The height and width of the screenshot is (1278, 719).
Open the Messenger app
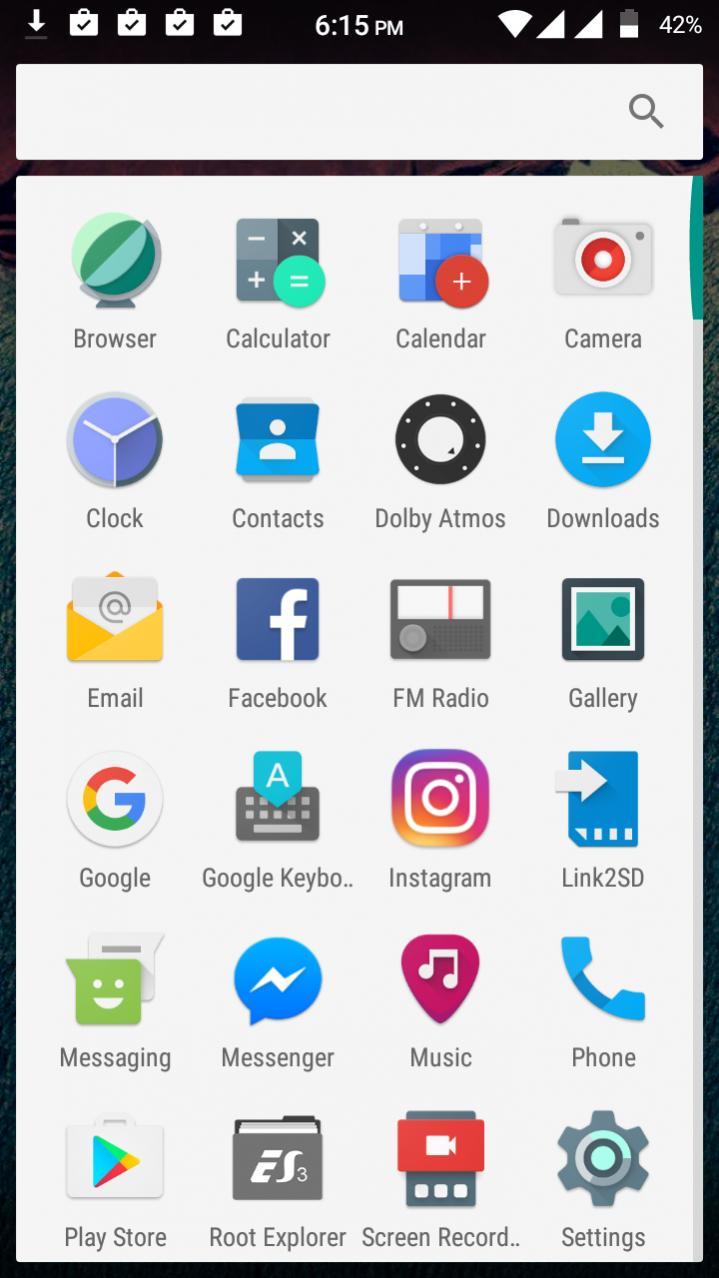278,980
